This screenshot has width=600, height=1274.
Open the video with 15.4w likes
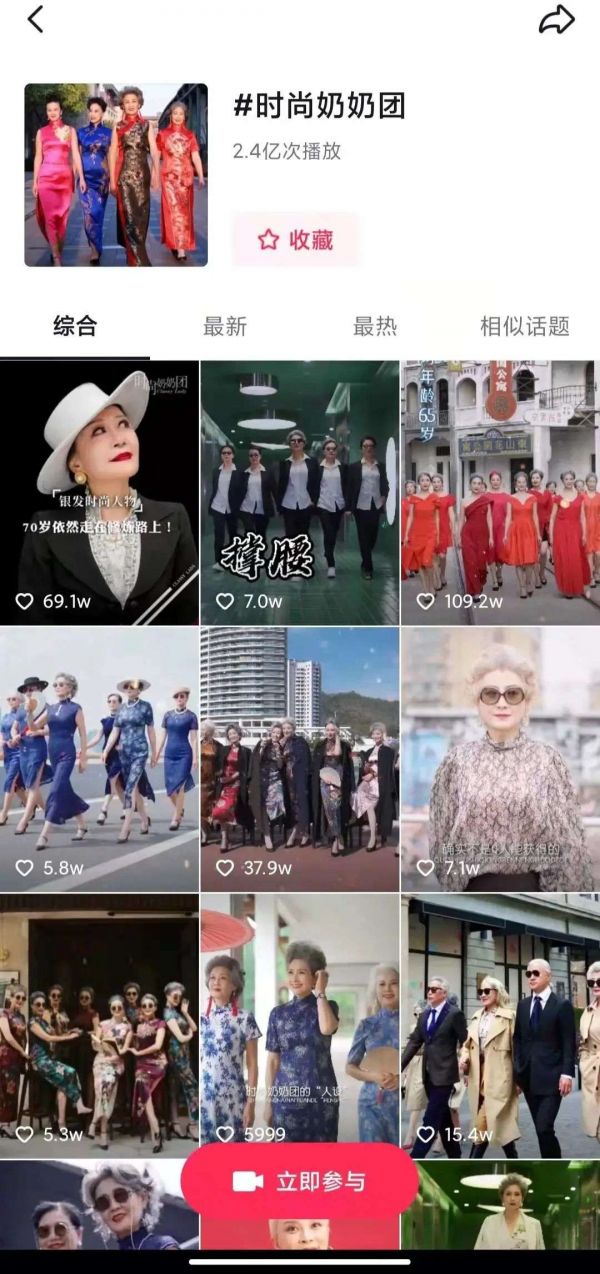tap(500, 1025)
